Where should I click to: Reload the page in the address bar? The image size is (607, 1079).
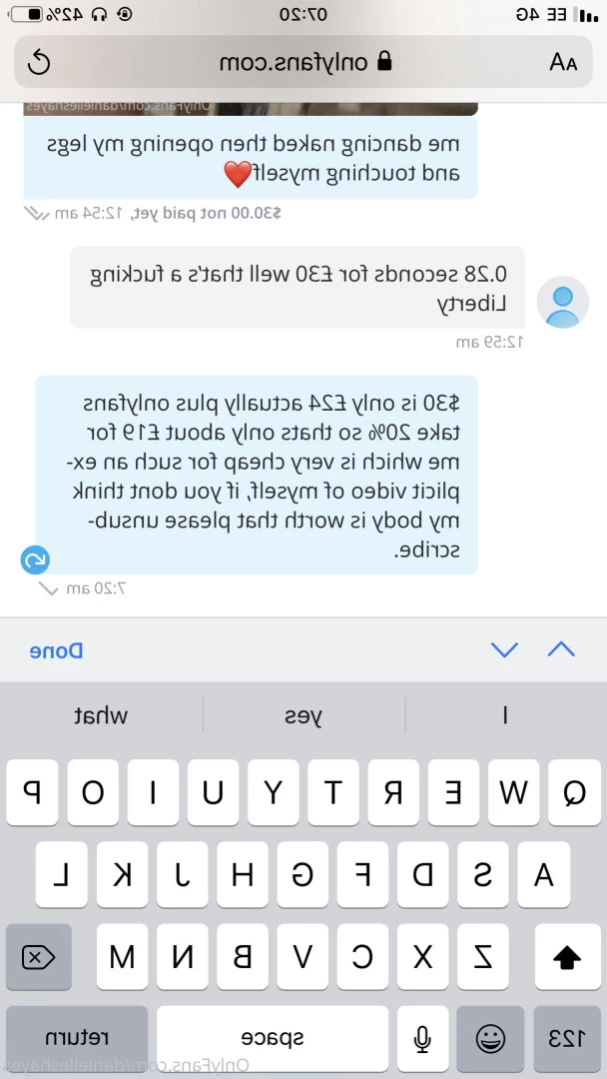point(37,63)
